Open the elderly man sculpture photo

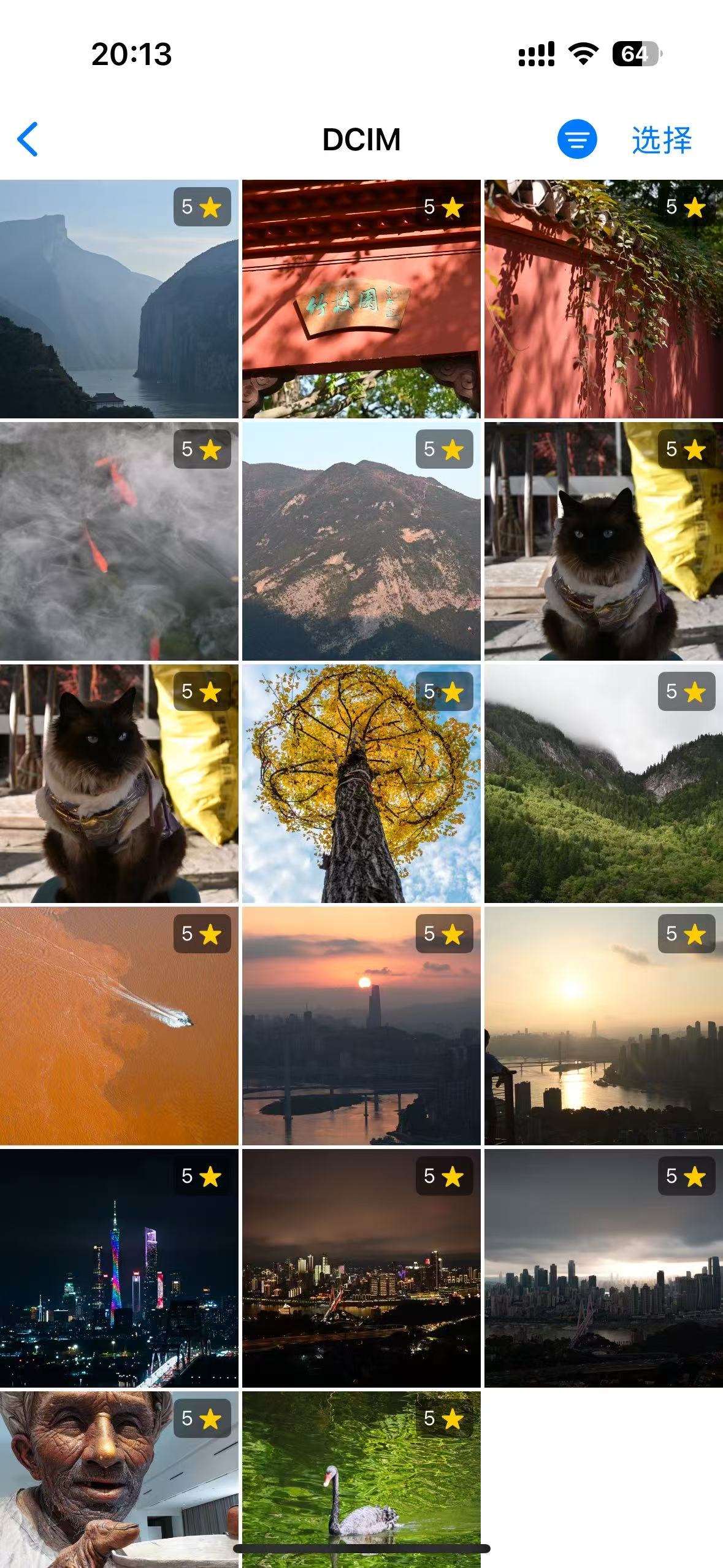[119, 1478]
